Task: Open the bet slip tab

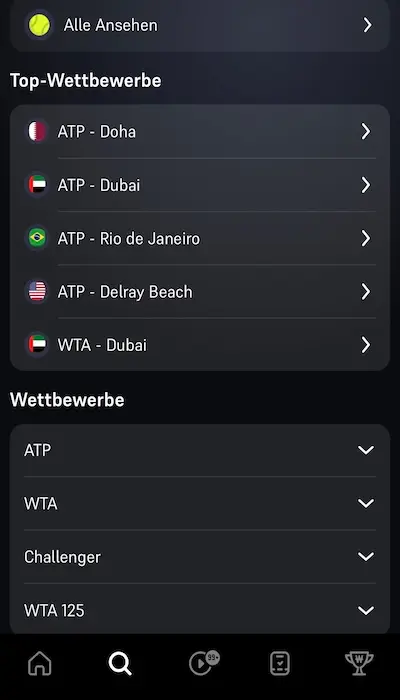Action: click(x=280, y=663)
